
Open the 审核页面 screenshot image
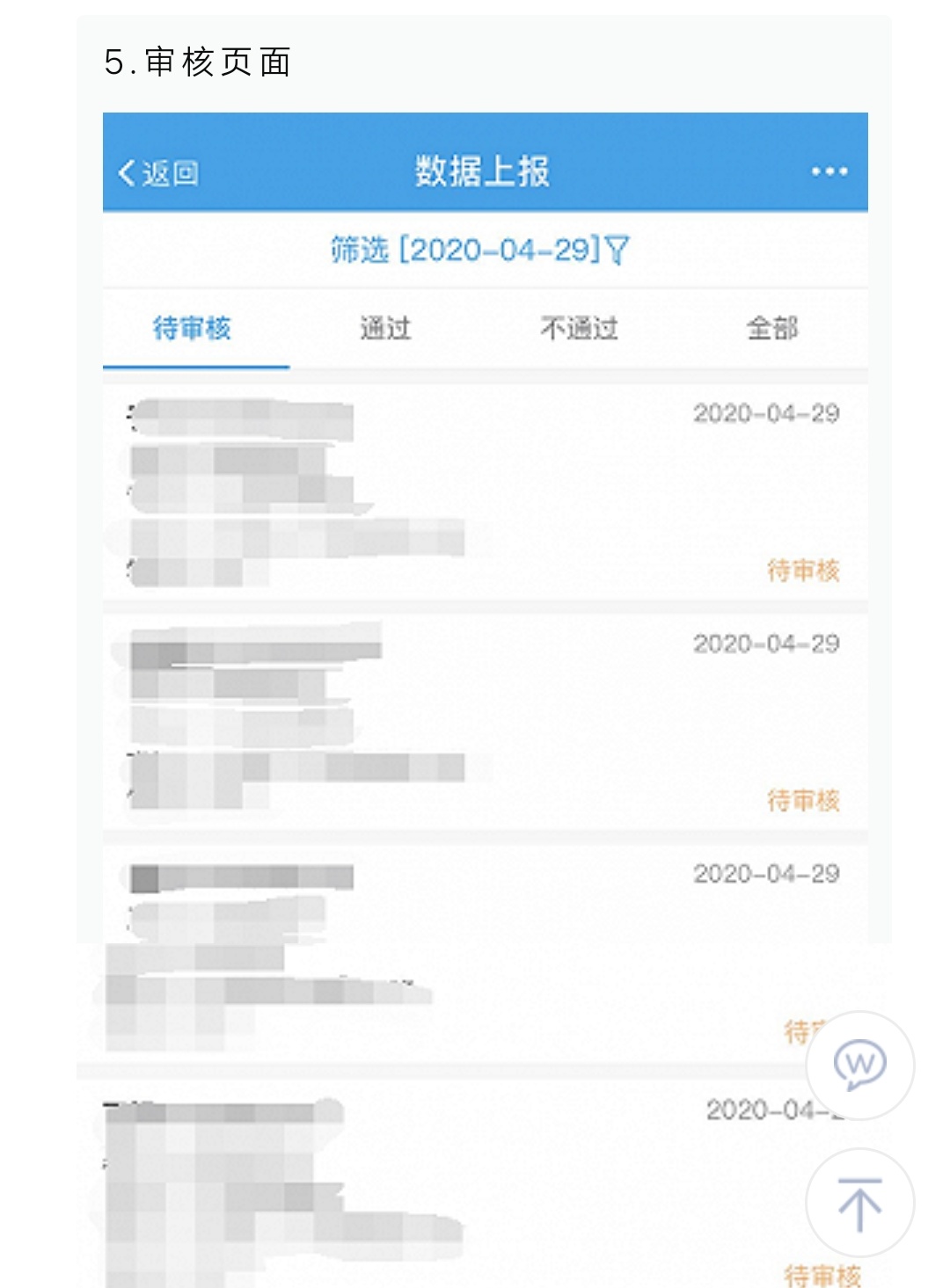(485, 615)
